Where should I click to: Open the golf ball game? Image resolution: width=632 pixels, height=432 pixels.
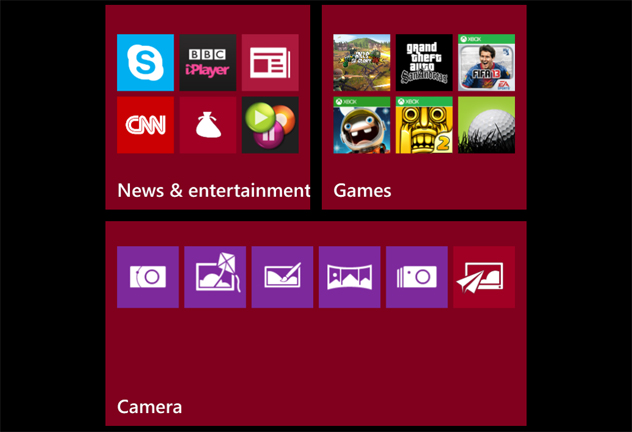486,125
